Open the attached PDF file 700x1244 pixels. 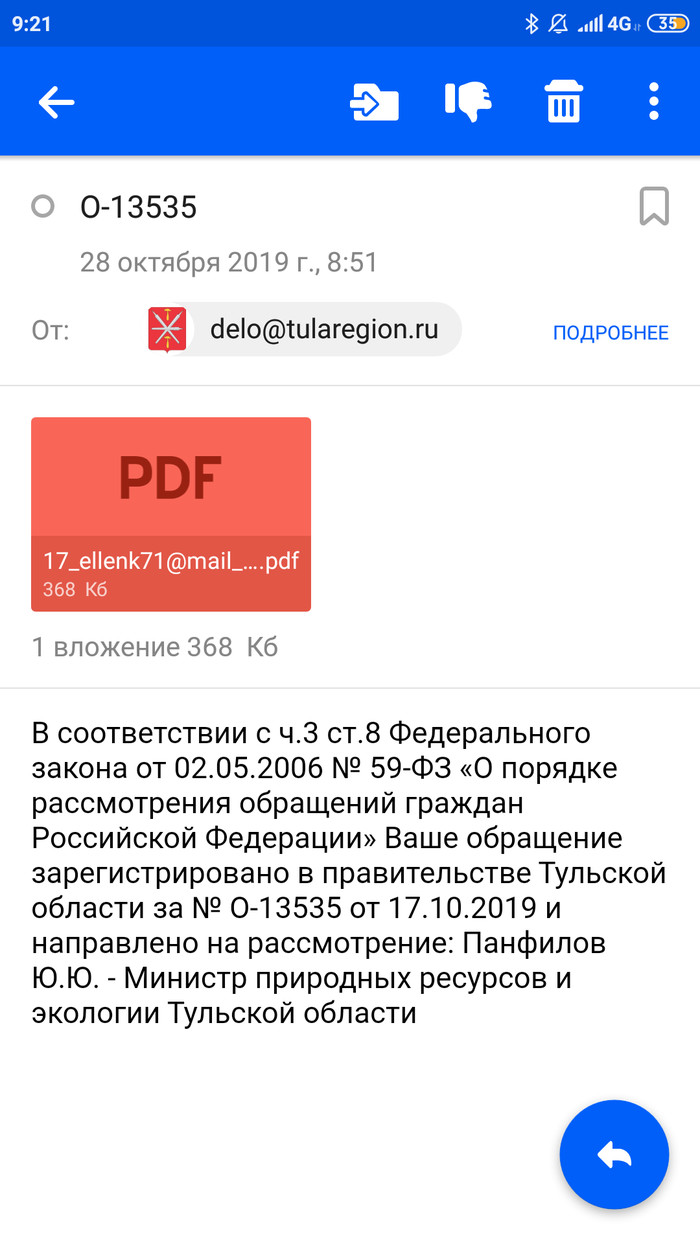(x=171, y=513)
